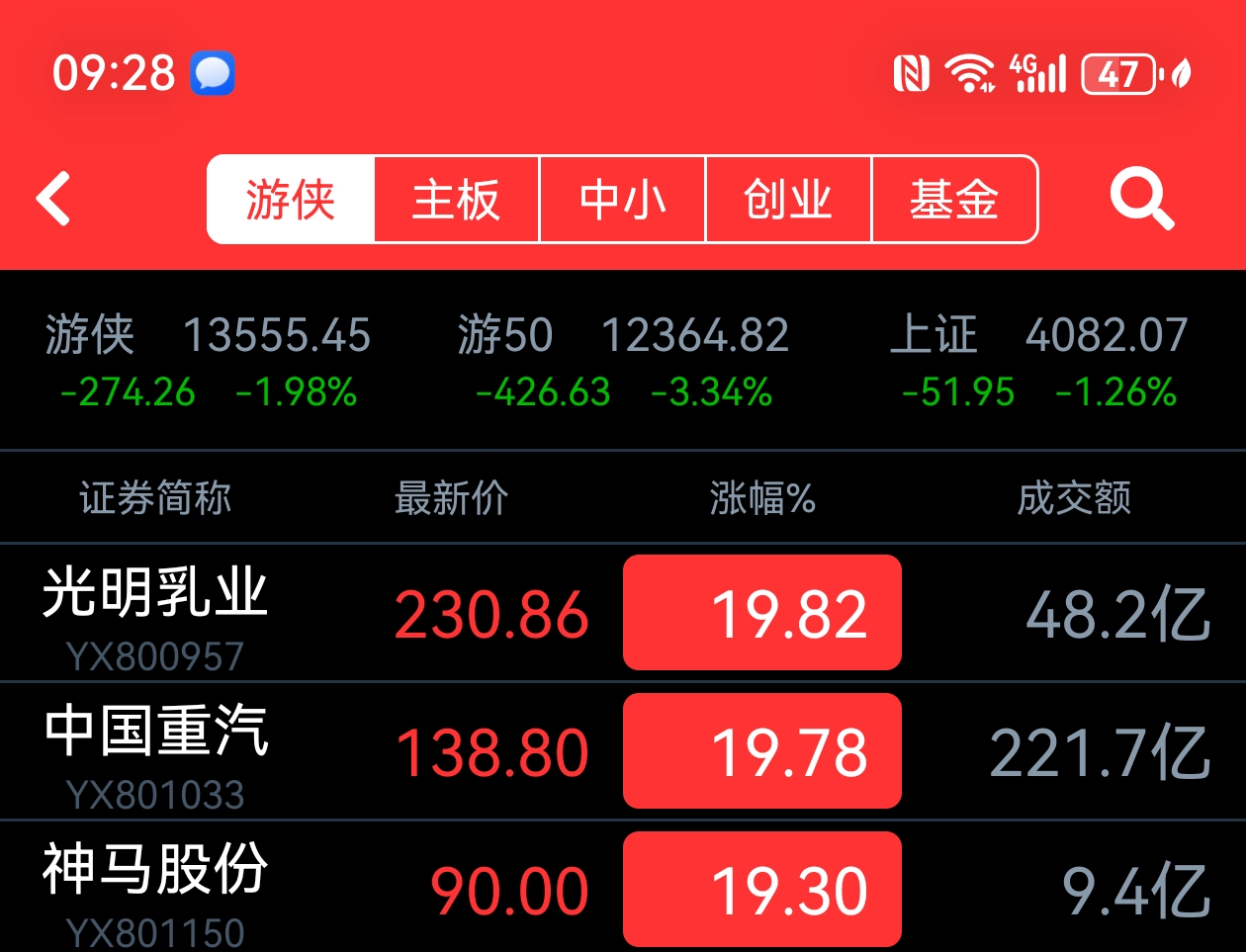Sort stocks by 涨幅%

click(x=762, y=498)
